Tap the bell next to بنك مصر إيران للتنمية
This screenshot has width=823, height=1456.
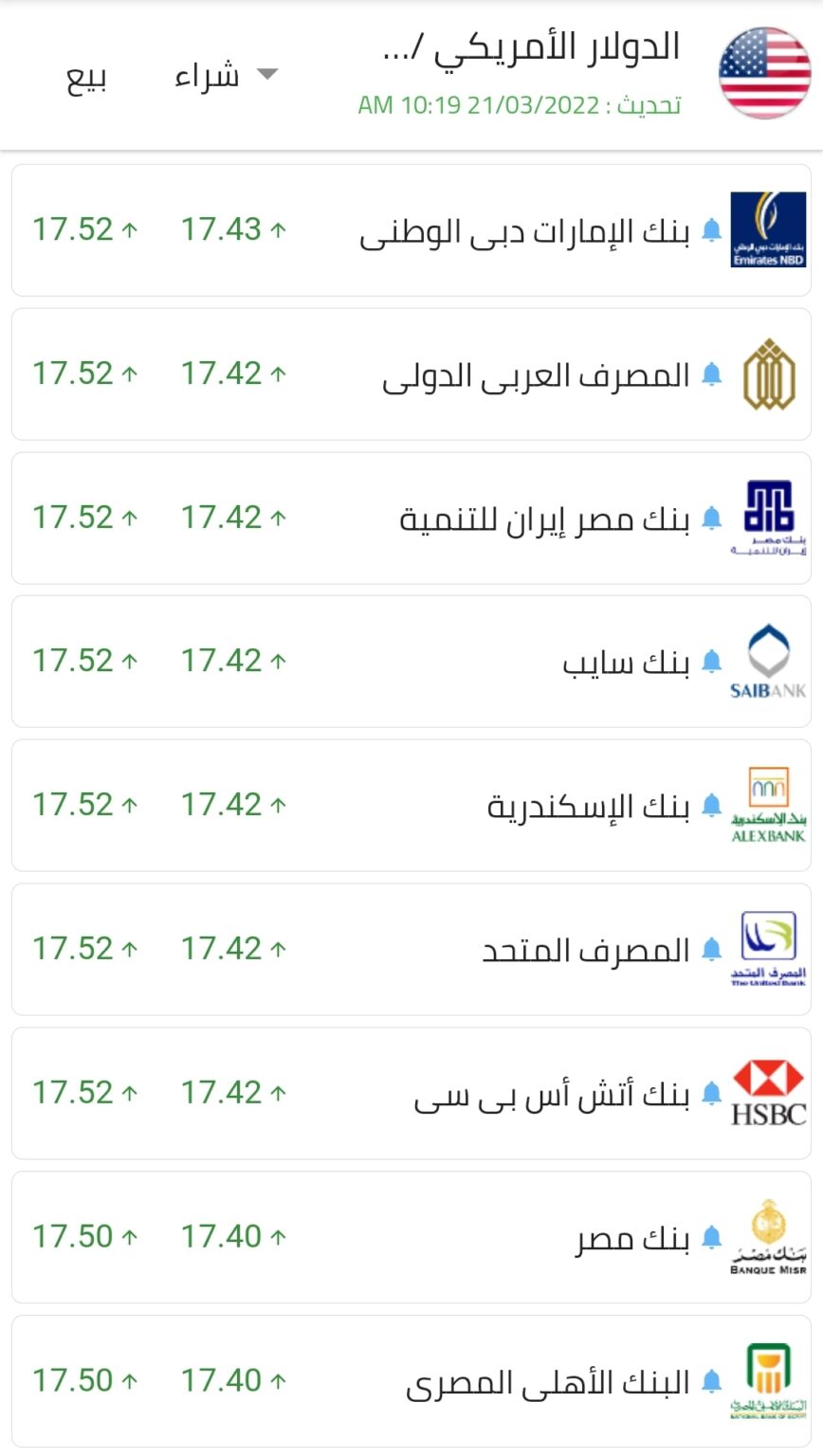(712, 519)
